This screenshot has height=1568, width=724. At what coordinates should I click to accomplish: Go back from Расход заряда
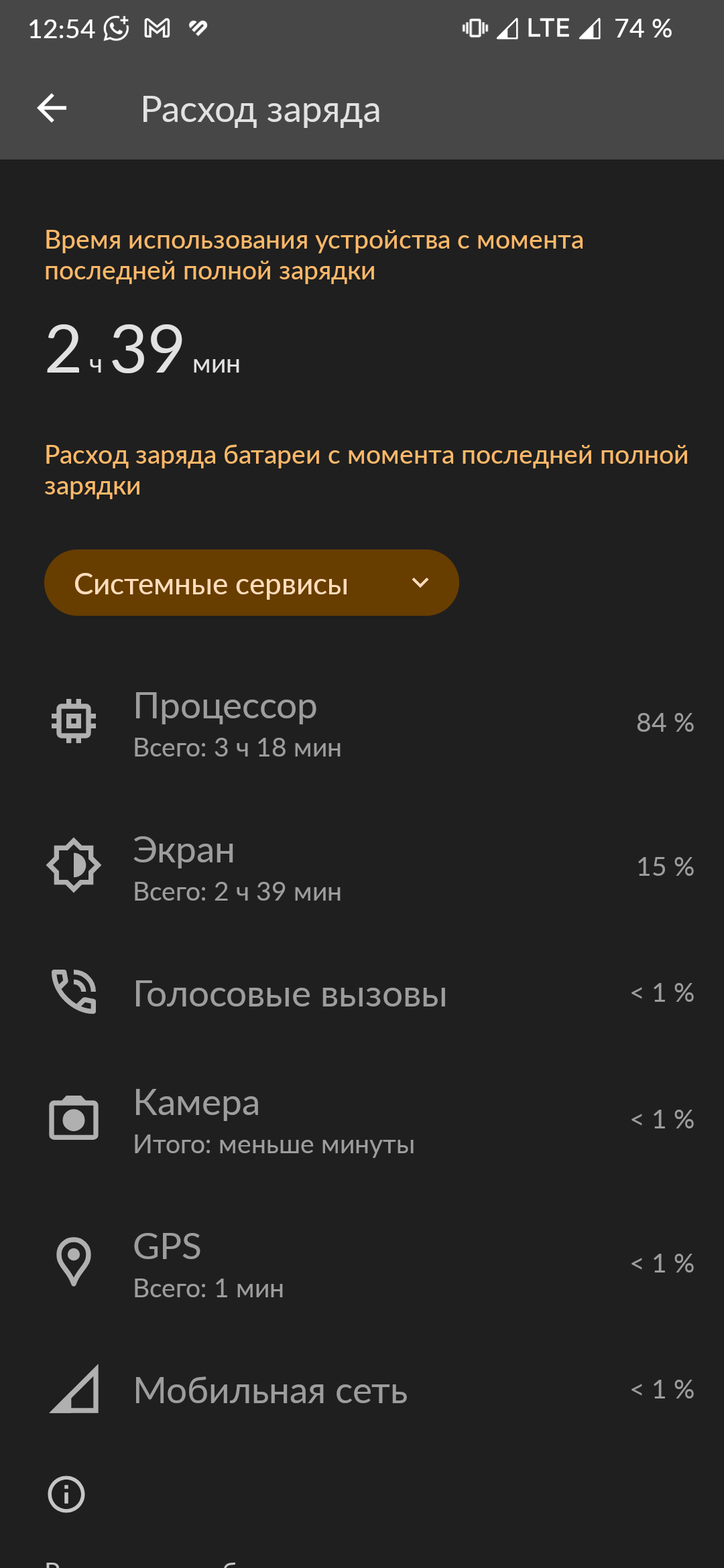point(52,109)
